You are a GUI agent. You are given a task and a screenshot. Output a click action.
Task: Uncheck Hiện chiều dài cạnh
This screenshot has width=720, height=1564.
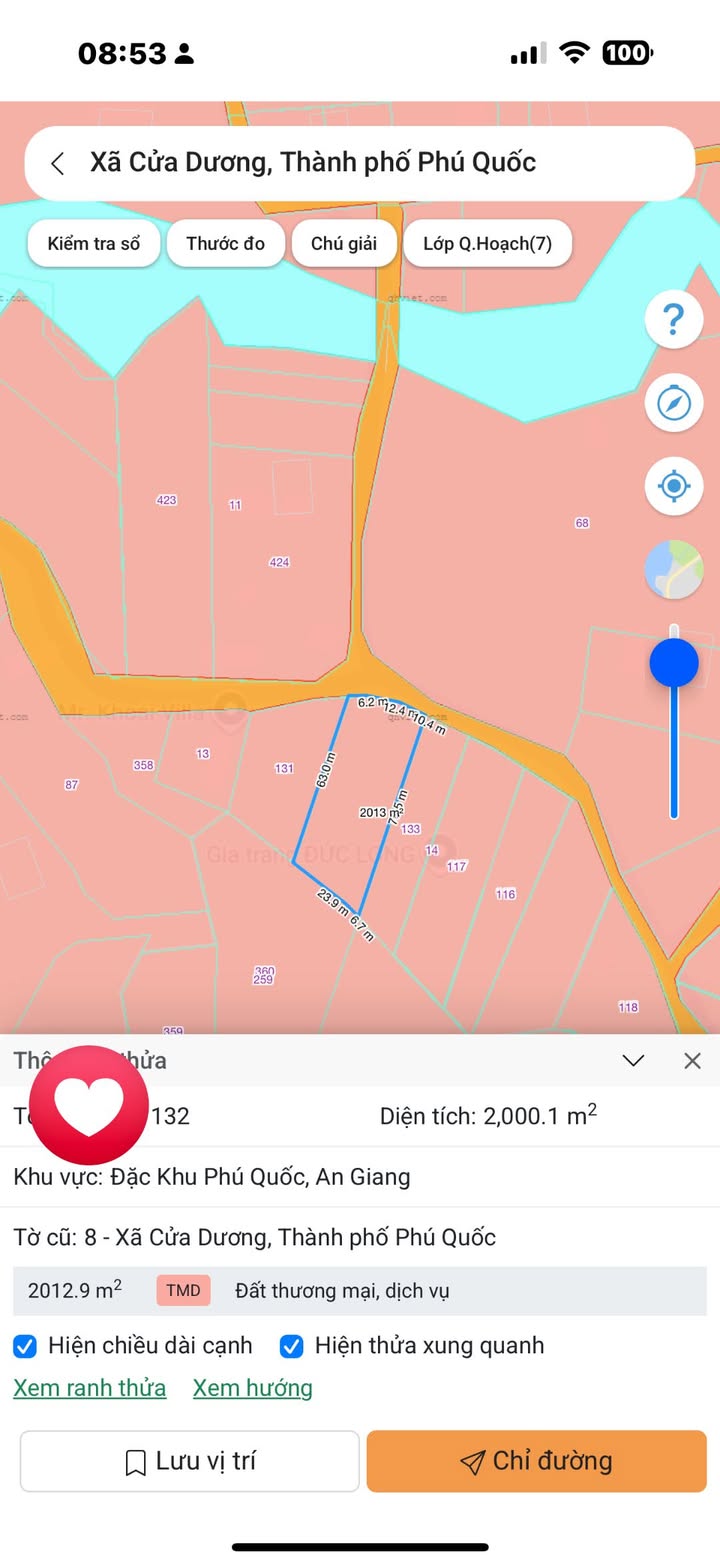click(25, 1346)
